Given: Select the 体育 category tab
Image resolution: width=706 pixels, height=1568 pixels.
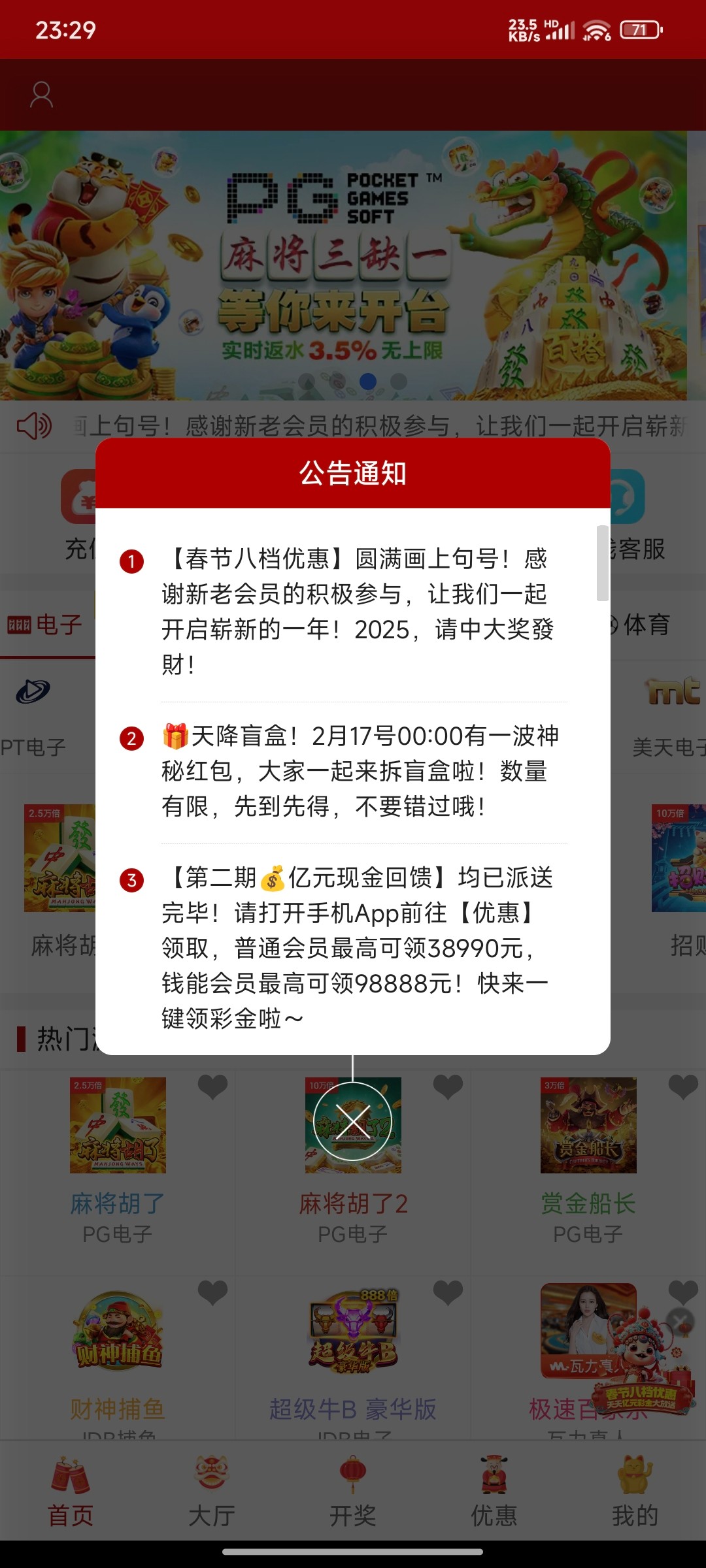Looking at the screenshot, I should (x=644, y=625).
